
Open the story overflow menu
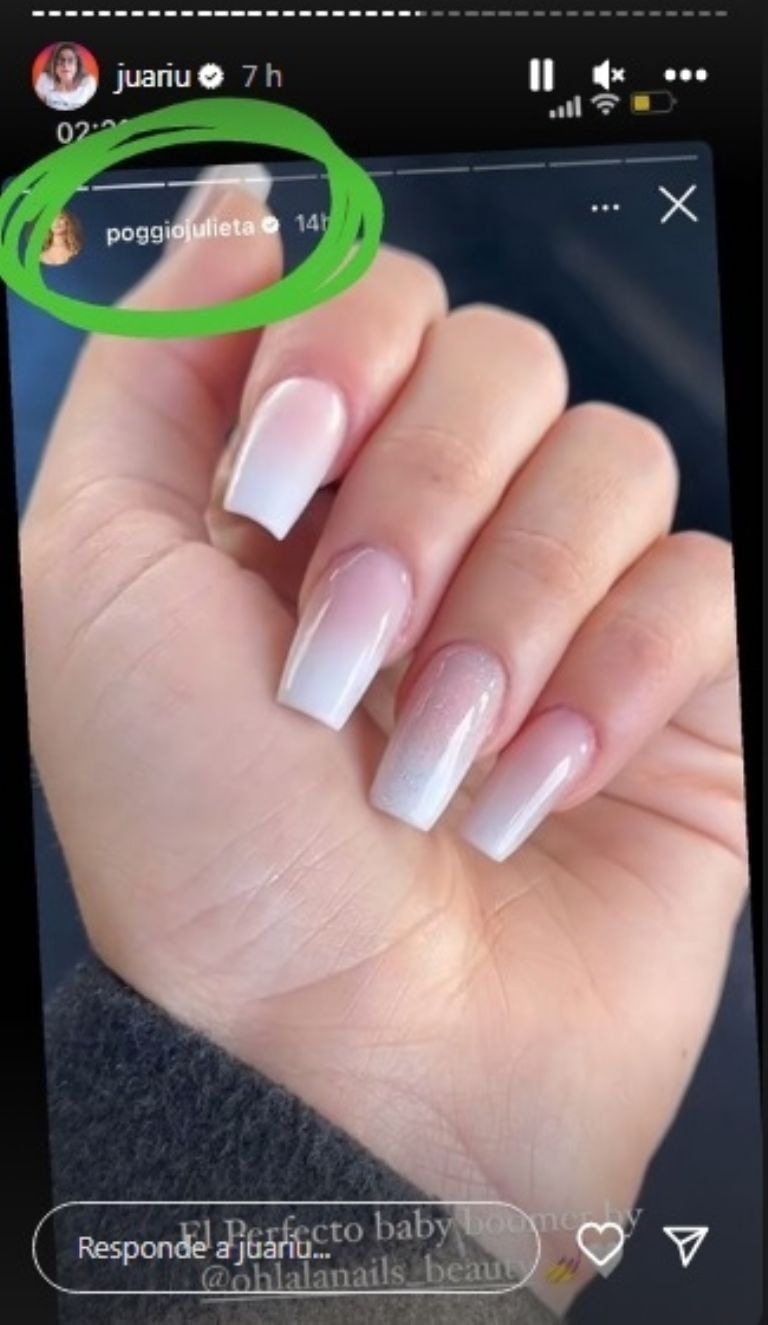coord(685,75)
